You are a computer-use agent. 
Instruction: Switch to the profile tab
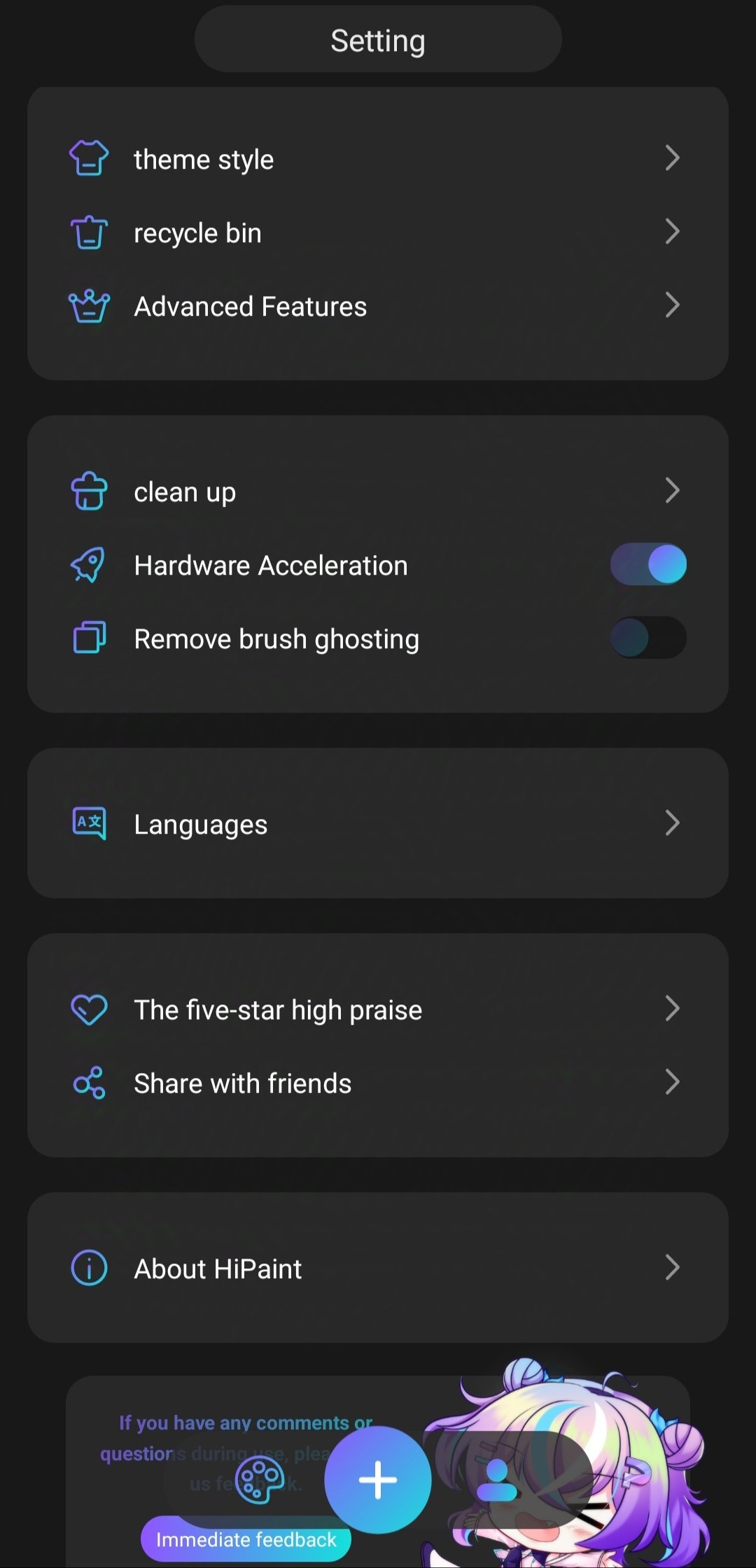click(x=497, y=1480)
